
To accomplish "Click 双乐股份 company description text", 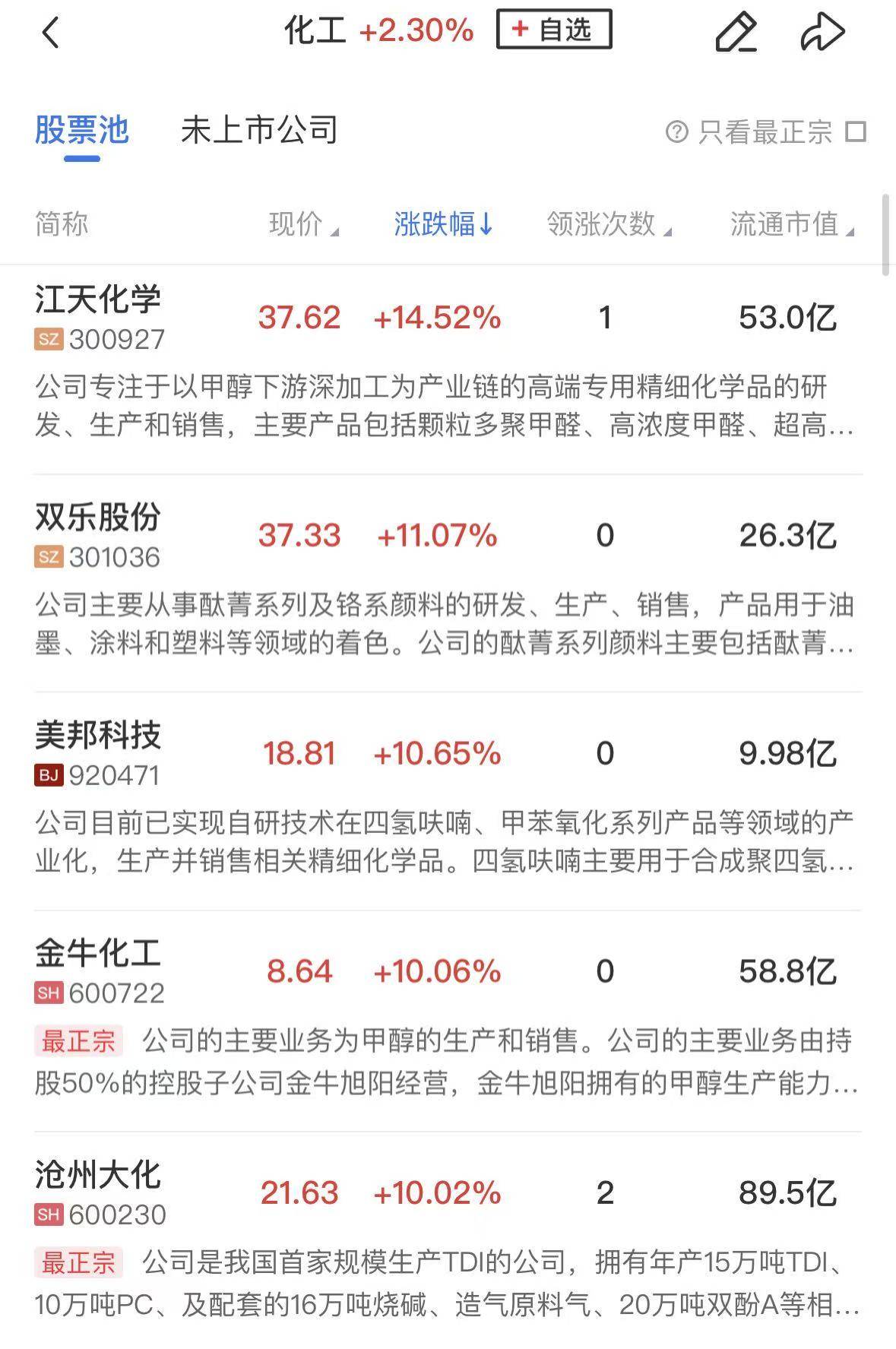I will click(441, 623).
